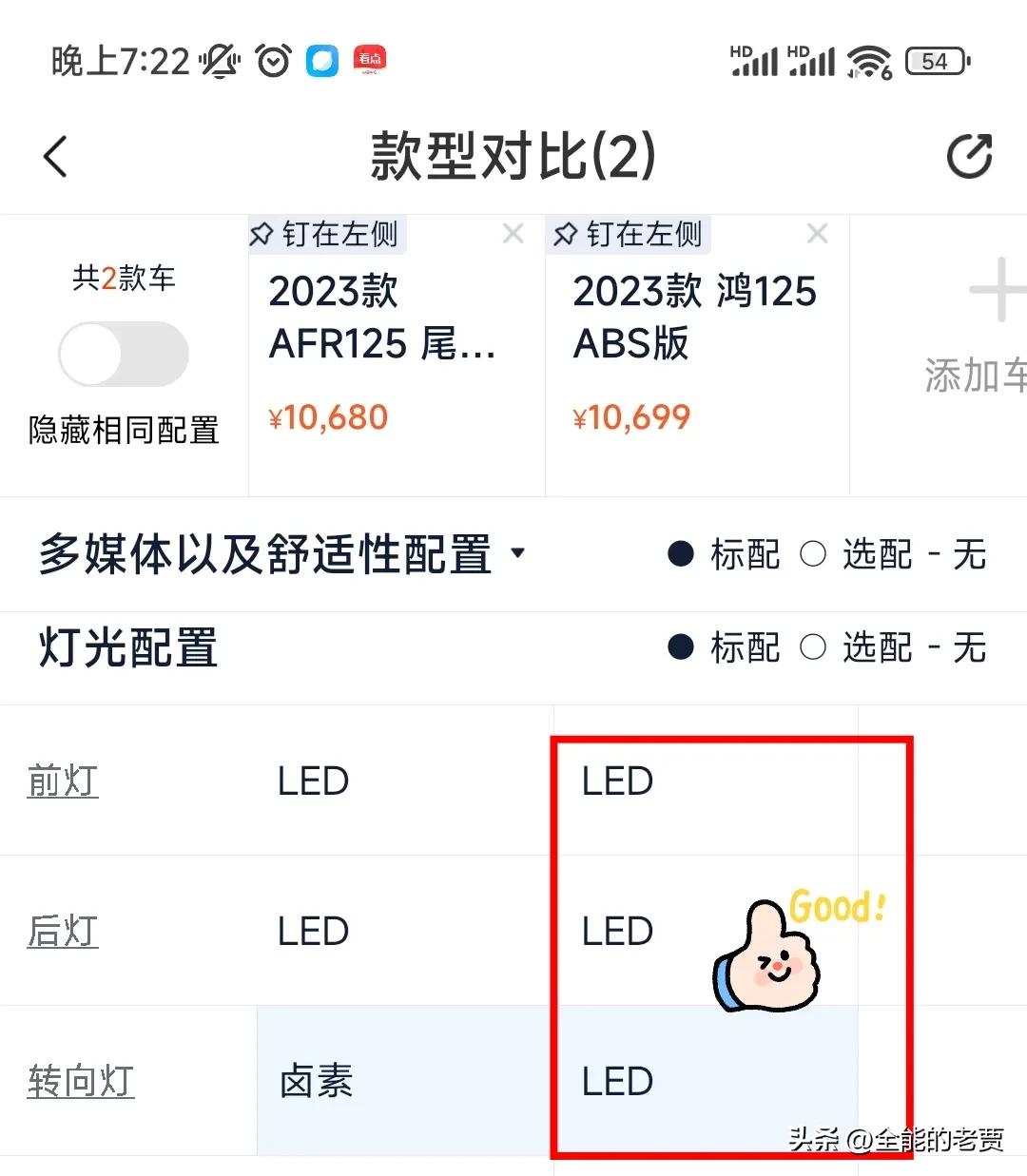The image size is (1027, 1176).
Task: Remove the AFR125 from comparison via X
Action: coord(513,233)
